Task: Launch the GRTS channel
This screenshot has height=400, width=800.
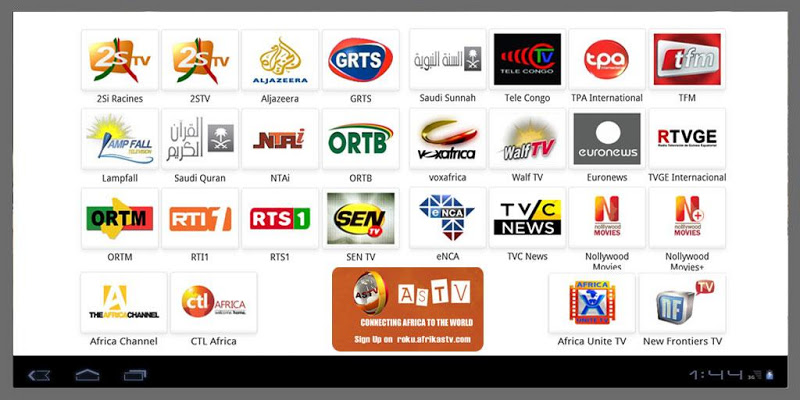Action: click(360, 60)
